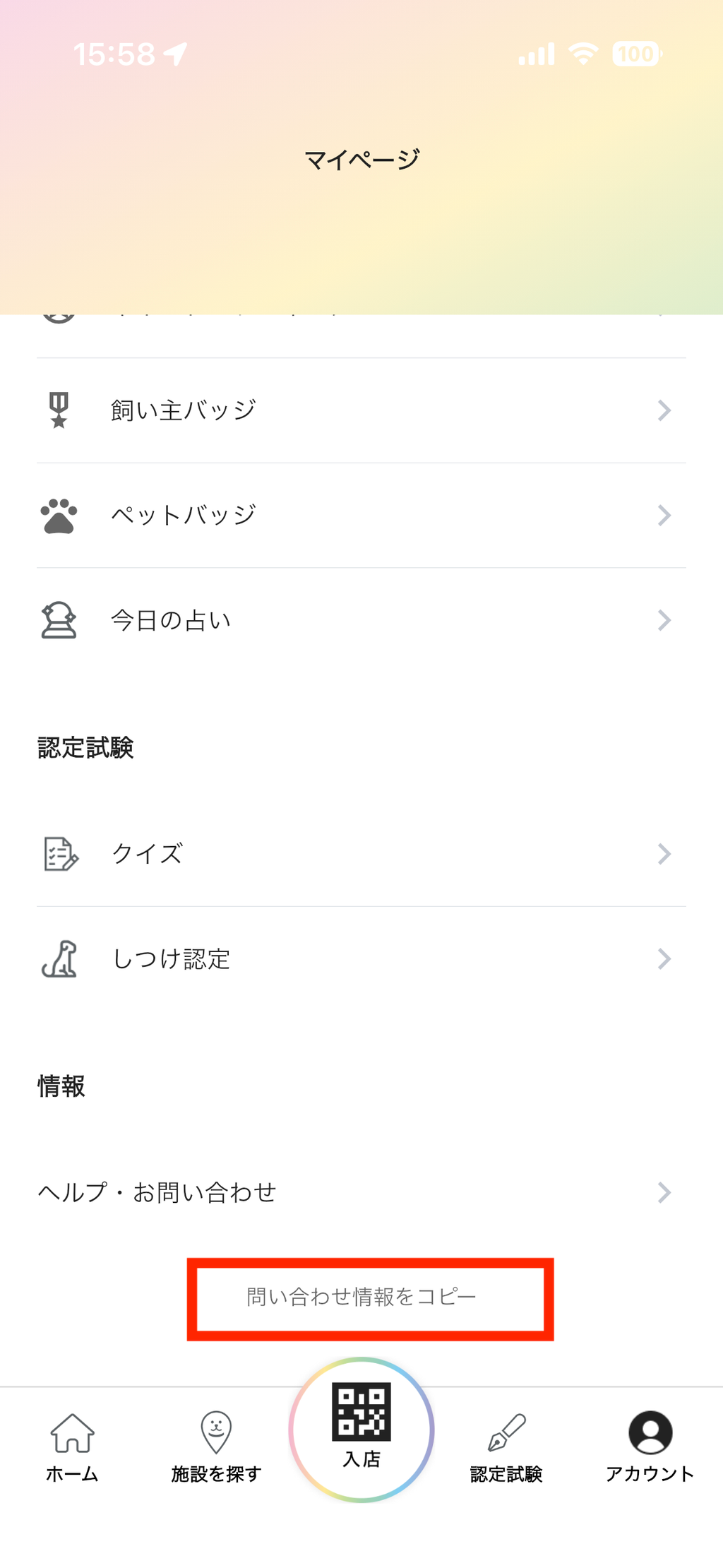Open the ペットバッジ row
The image size is (723, 1568).
(360, 516)
